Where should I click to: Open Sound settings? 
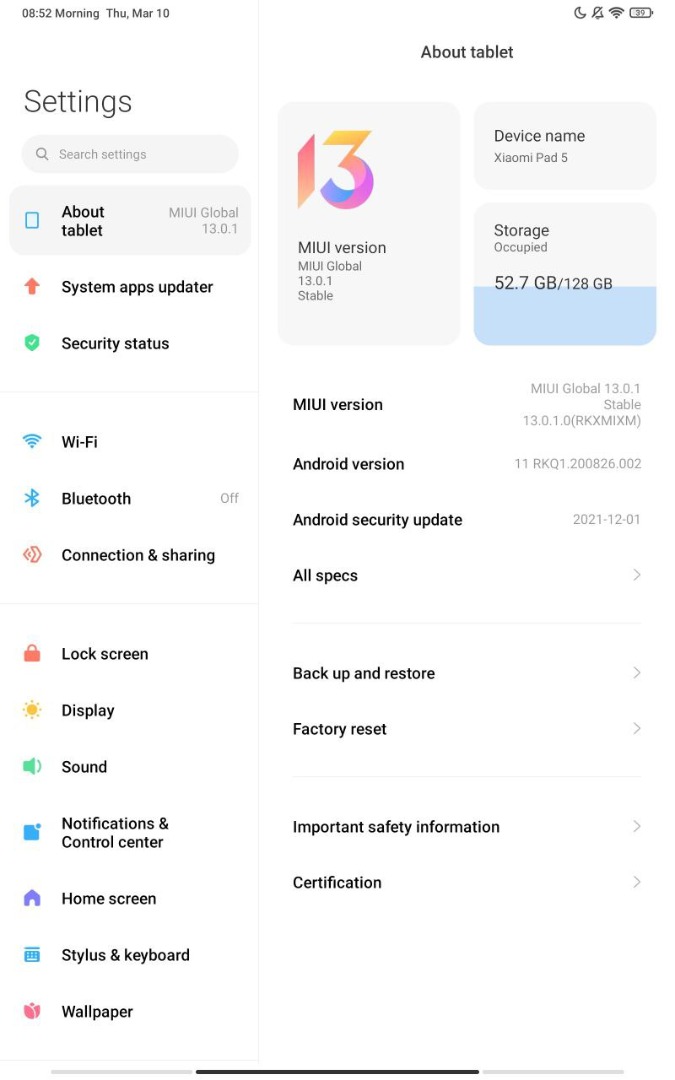84,767
